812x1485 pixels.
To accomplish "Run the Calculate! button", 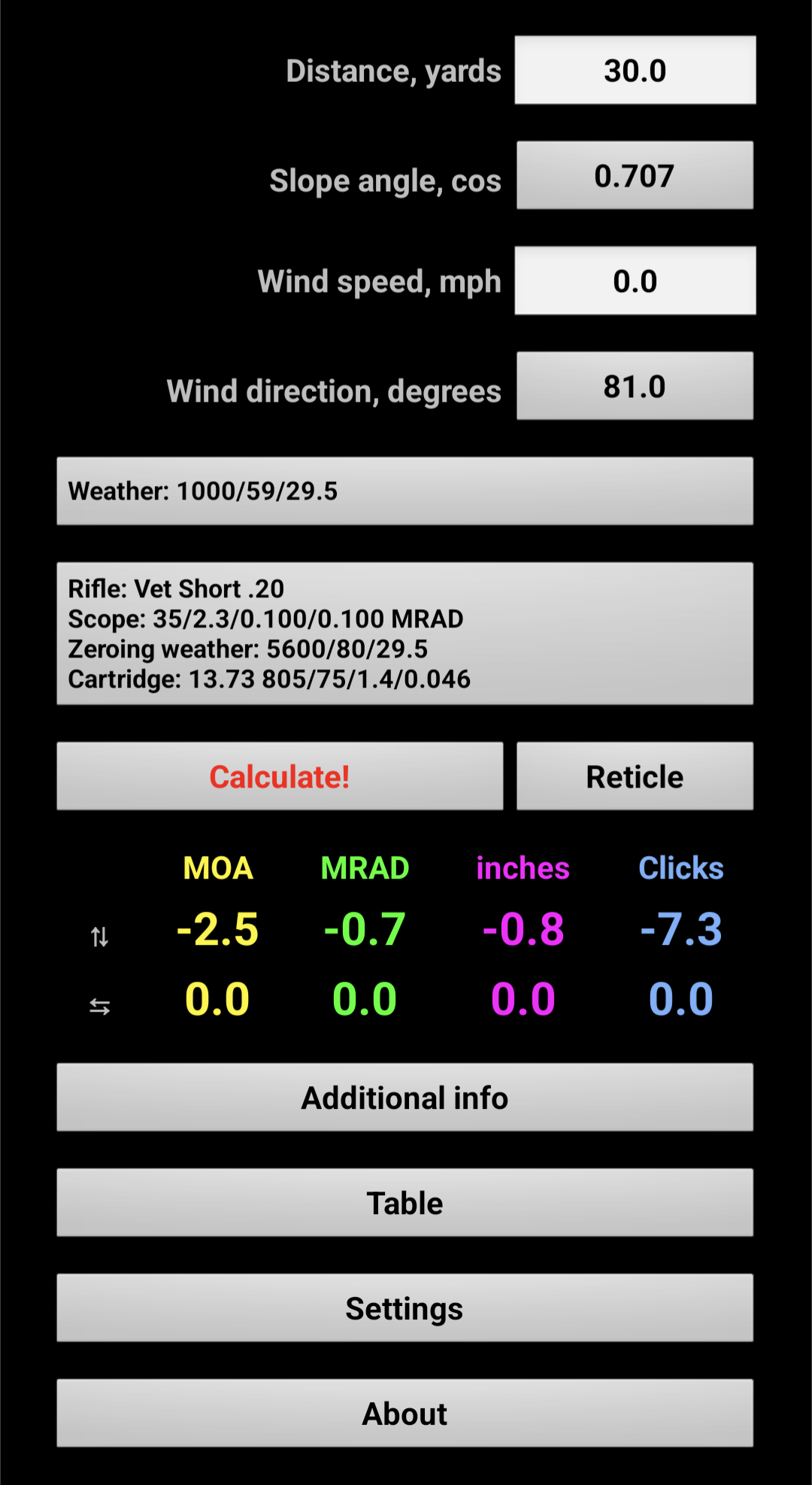I will 280,776.
